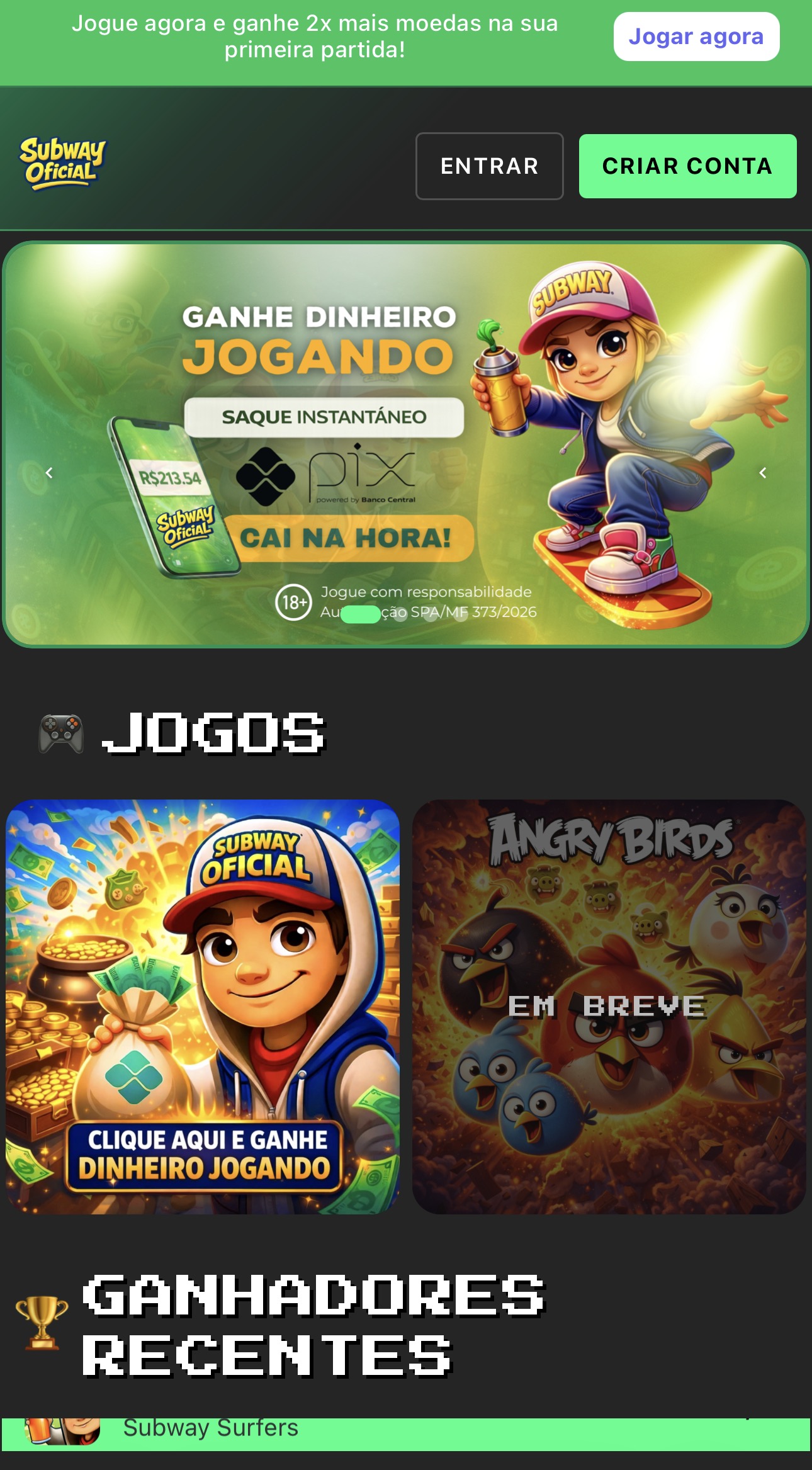Tap CRIAR CONTA to register
This screenshot has height=1470, width=812.
687,166
